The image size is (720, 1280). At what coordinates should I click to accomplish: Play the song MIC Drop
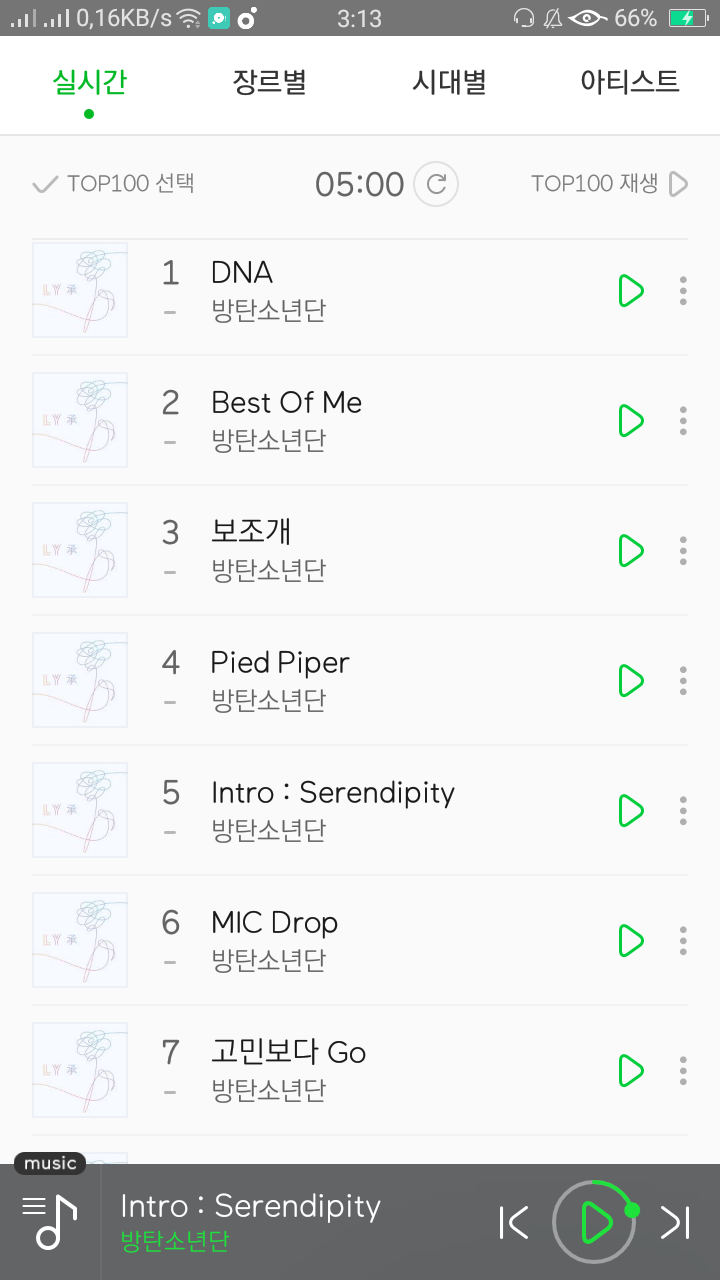pyautogui.click(x=631, y=941)
